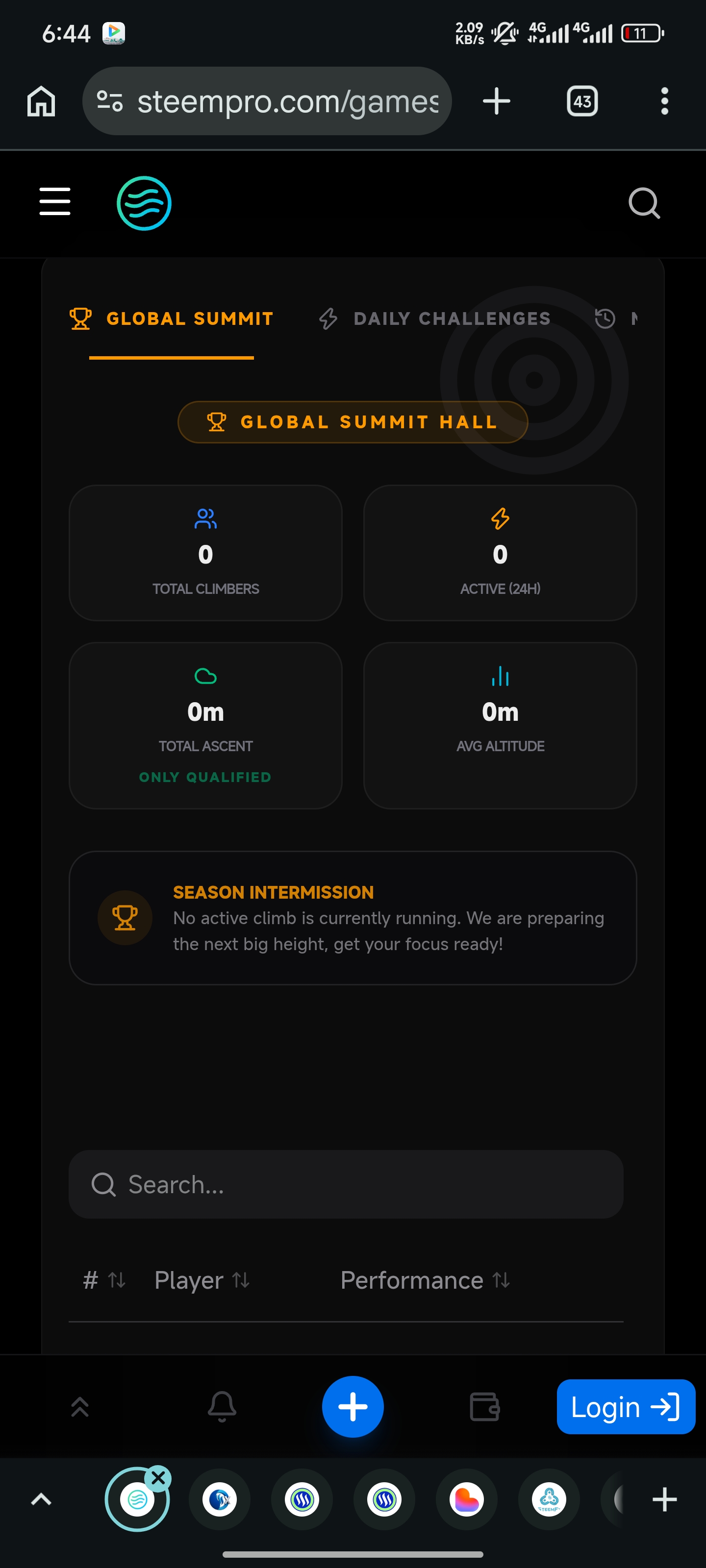Open the wallet icon
Image resolution: width=706 pixels, height=1568 pixels.
(485, 1407)
